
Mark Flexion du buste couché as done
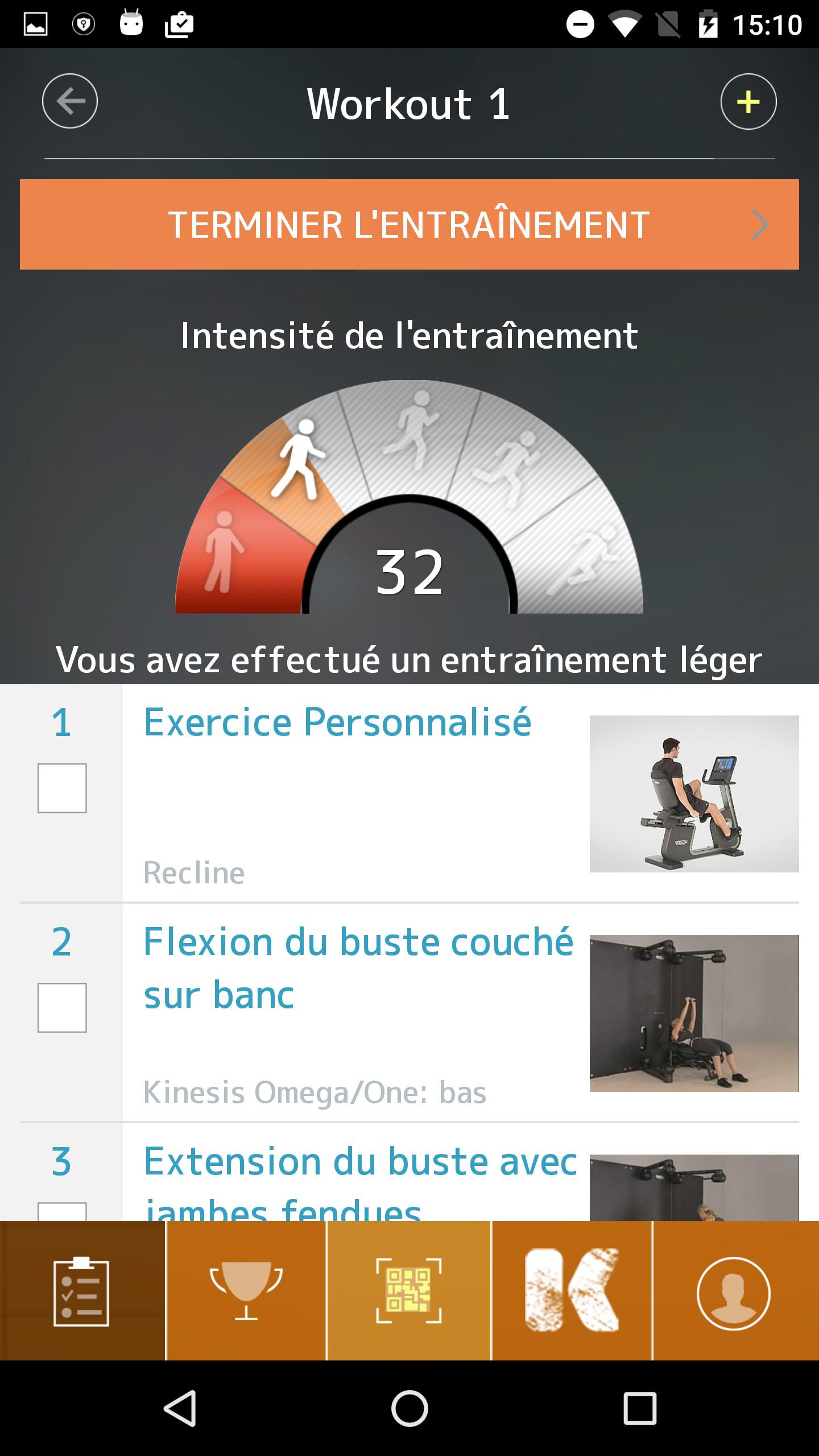click(62, 1007)
